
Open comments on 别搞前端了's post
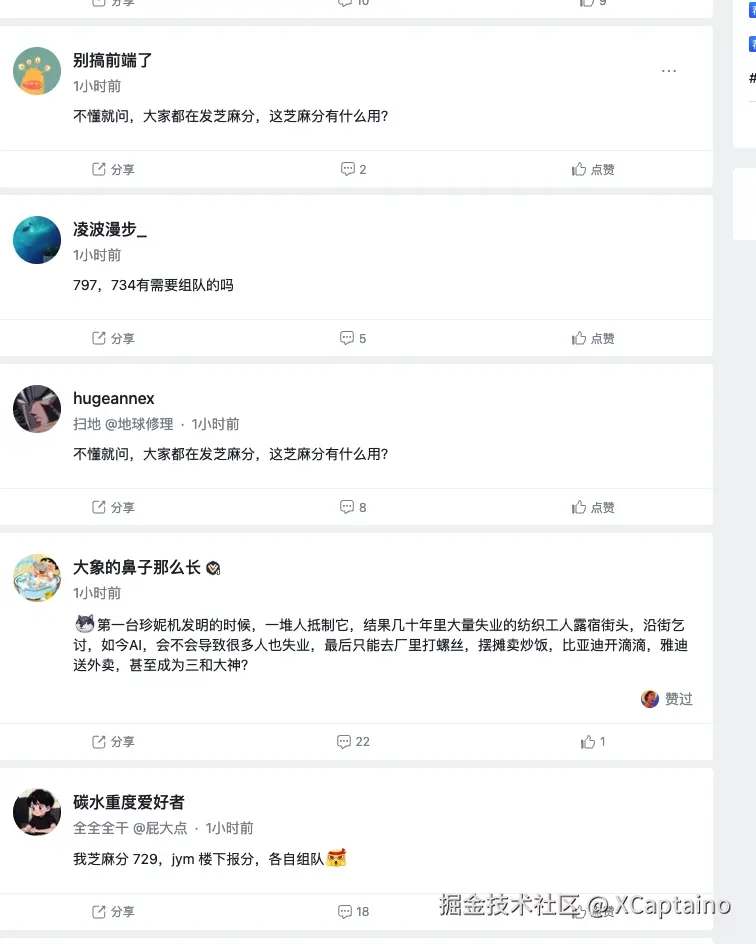(x=353, y=170)
